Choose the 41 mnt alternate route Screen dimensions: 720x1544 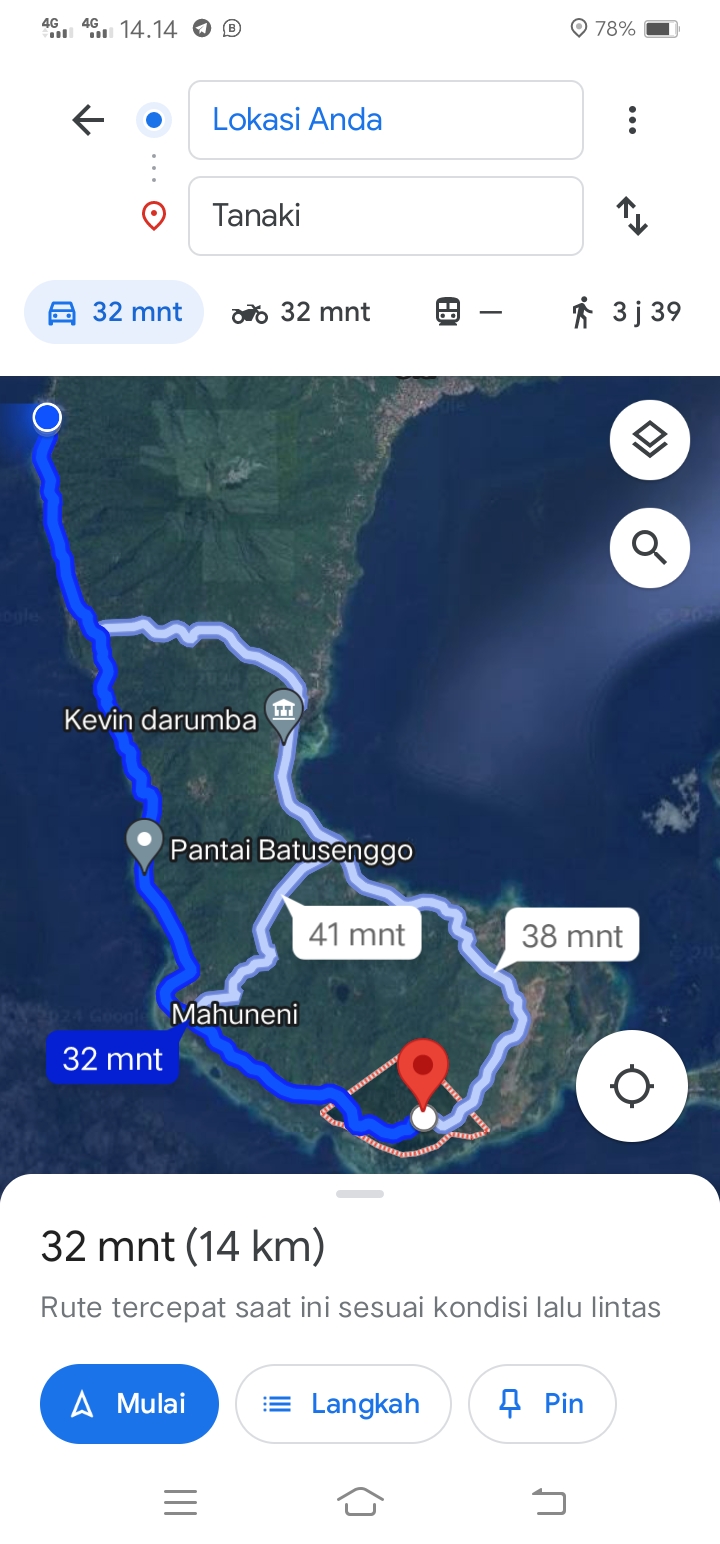coord(356,934)
